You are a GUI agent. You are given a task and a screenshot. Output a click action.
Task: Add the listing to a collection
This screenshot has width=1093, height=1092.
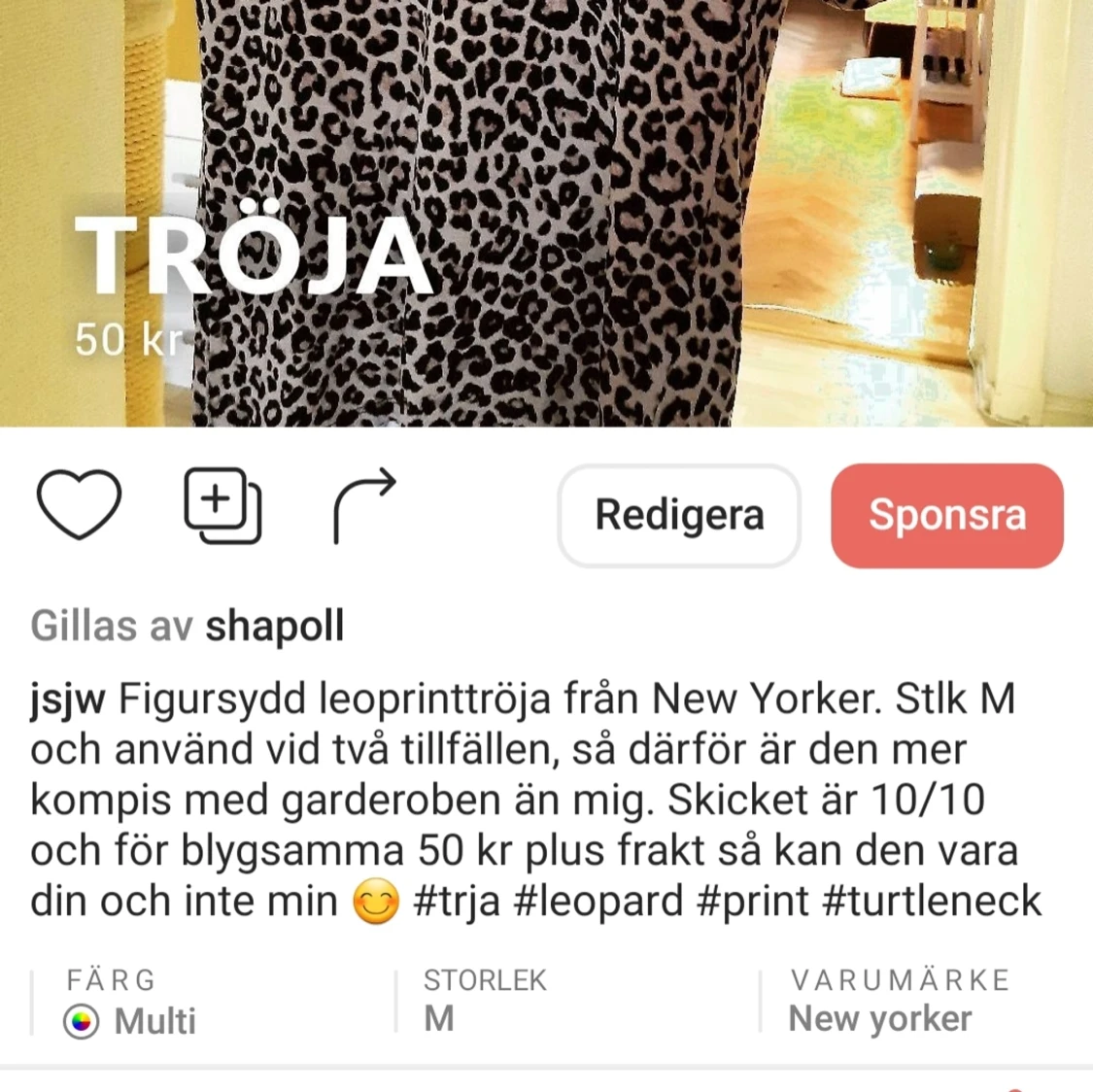222,504
